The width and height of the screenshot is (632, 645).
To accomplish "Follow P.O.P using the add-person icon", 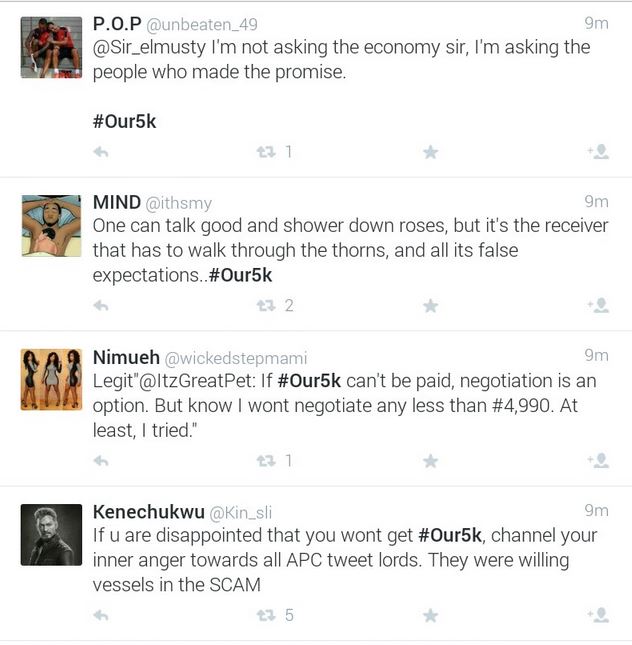I will 598,152.
